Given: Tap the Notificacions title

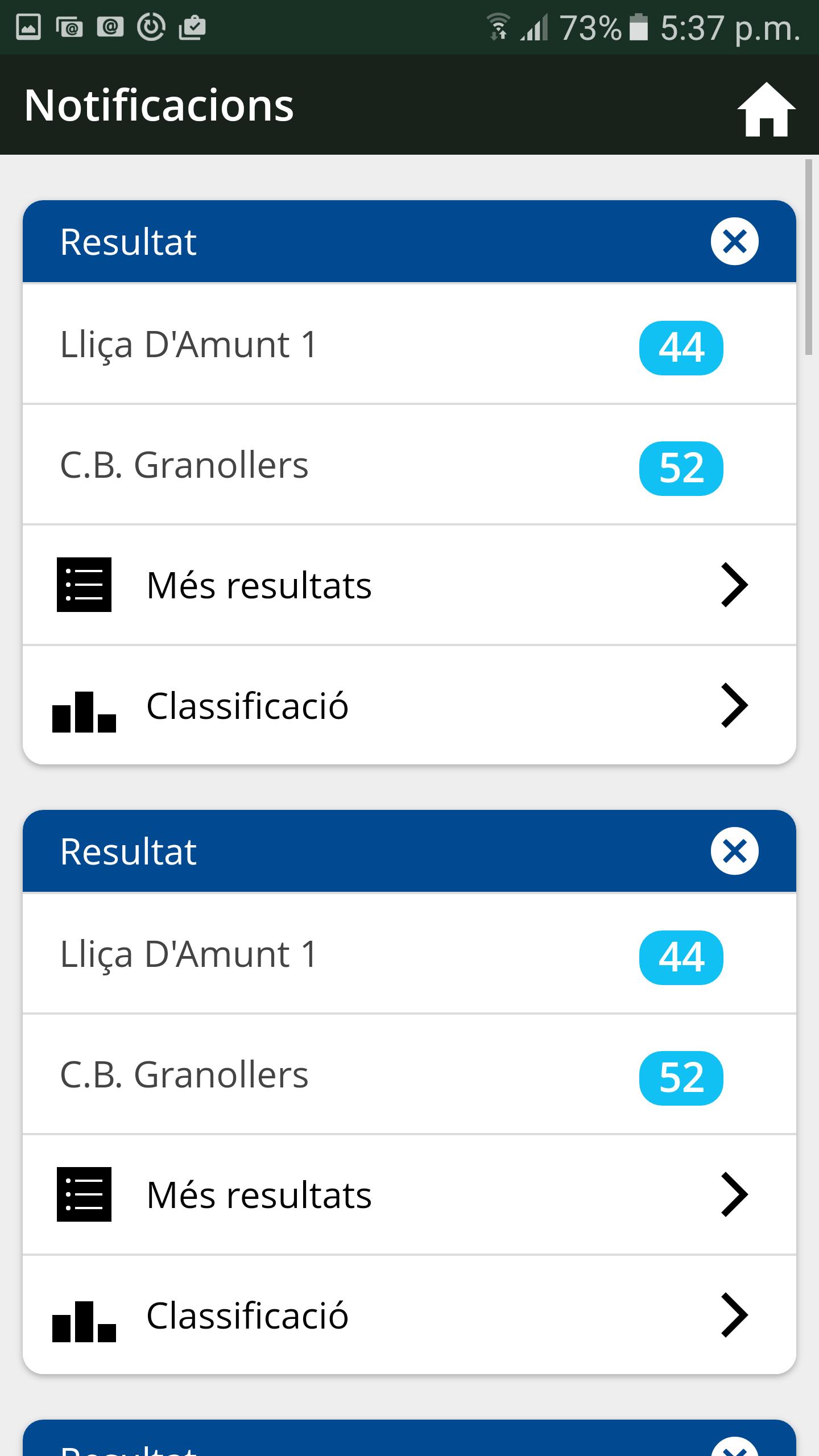Looking at the screenshot, I should click(x=159, y=106).
